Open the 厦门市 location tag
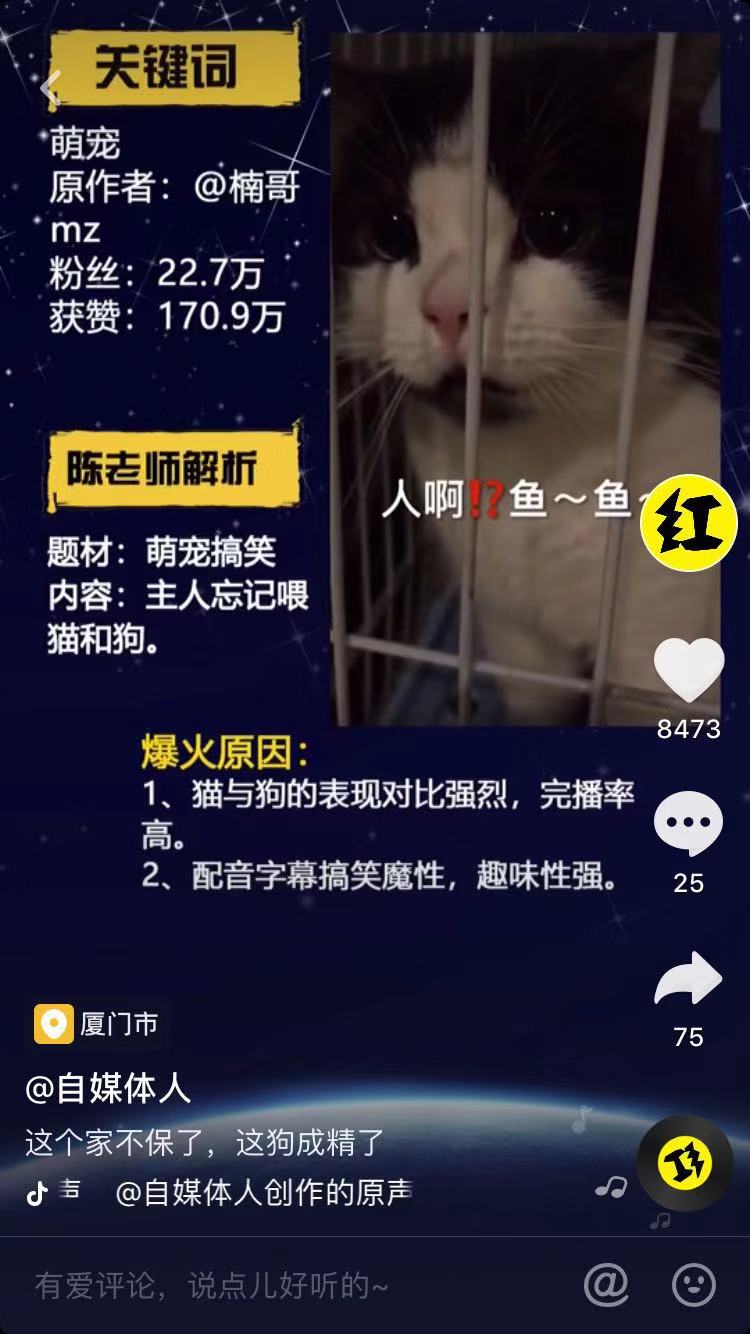Image resolution: width=750 pixels, height=1334 pixels. (97, 1024)
